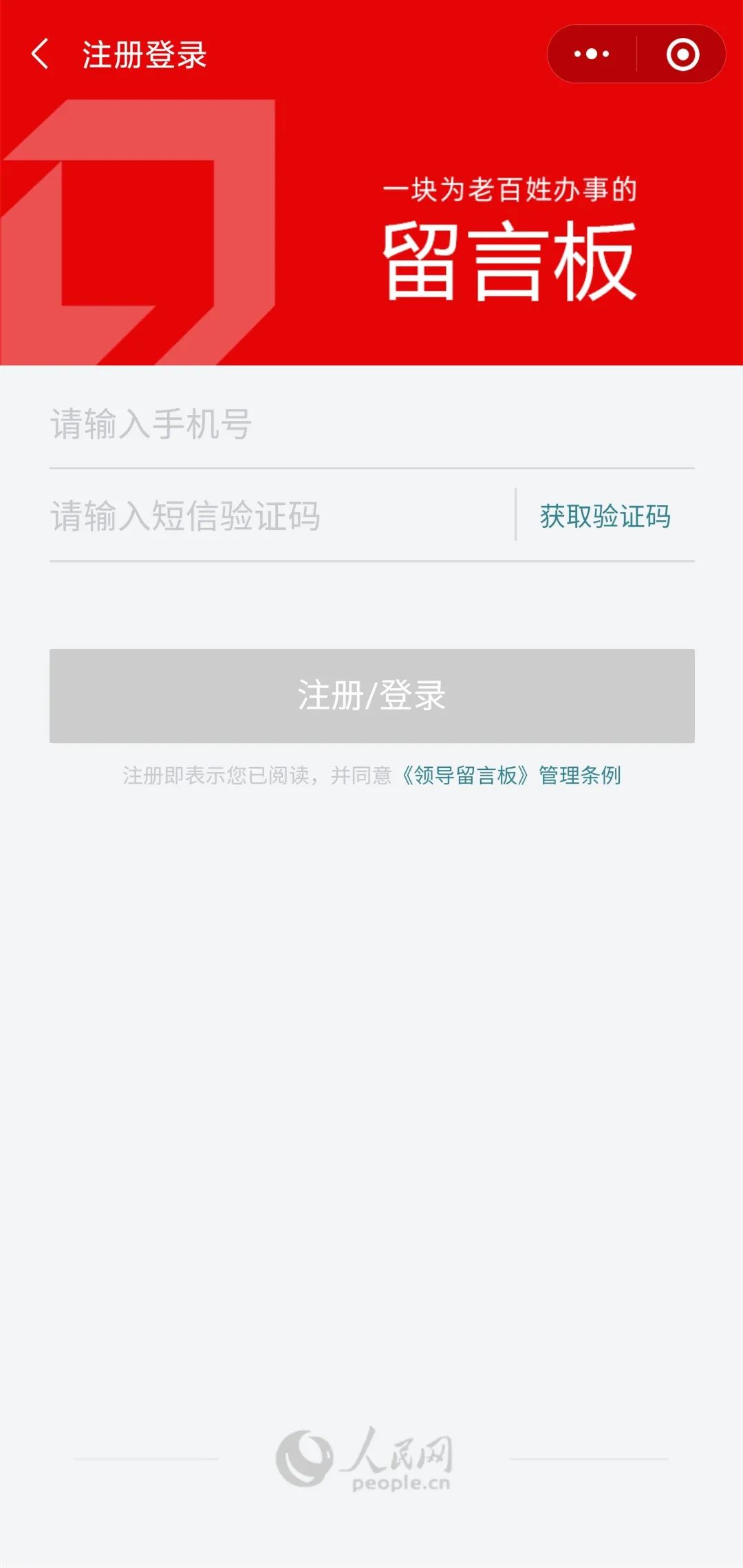Focus the 请输入短信验证码 code field
Image resolution: width=743 pixels, height=1568 pixels.
(x=275, y=516)
